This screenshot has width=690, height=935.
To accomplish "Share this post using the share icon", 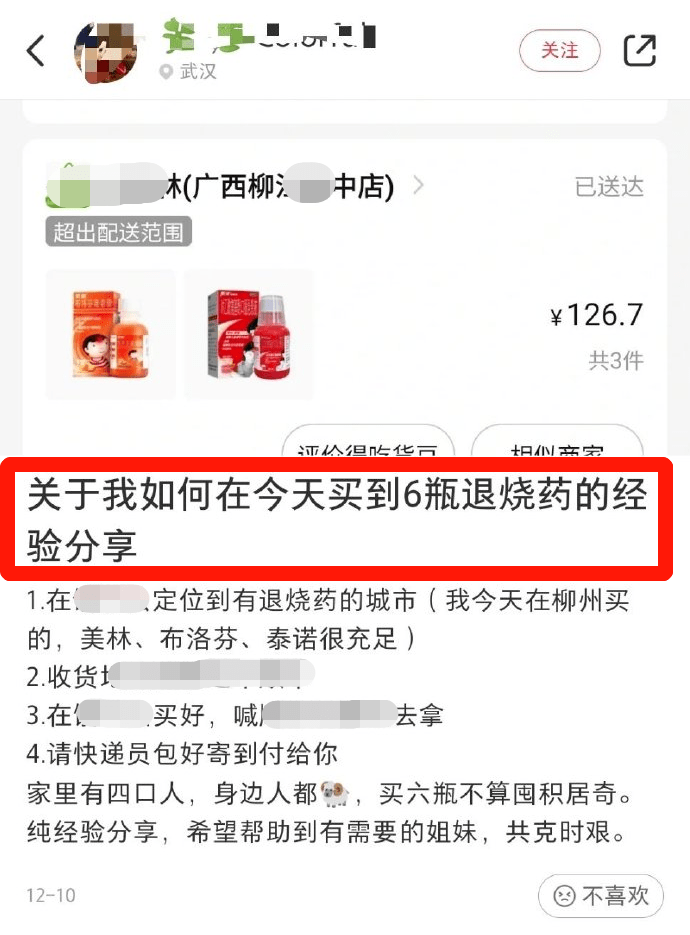I will click(x=640, y=51).
